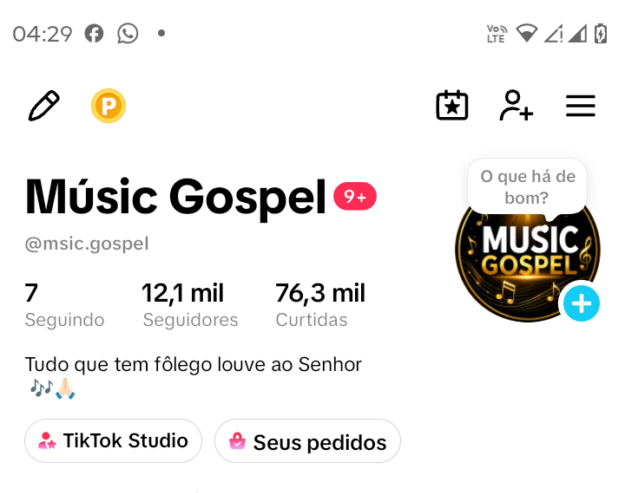This screenshot has width=624, height=493.
Task: Tap the "O que há de bom?" bubble
Action: tap(527, 187)
